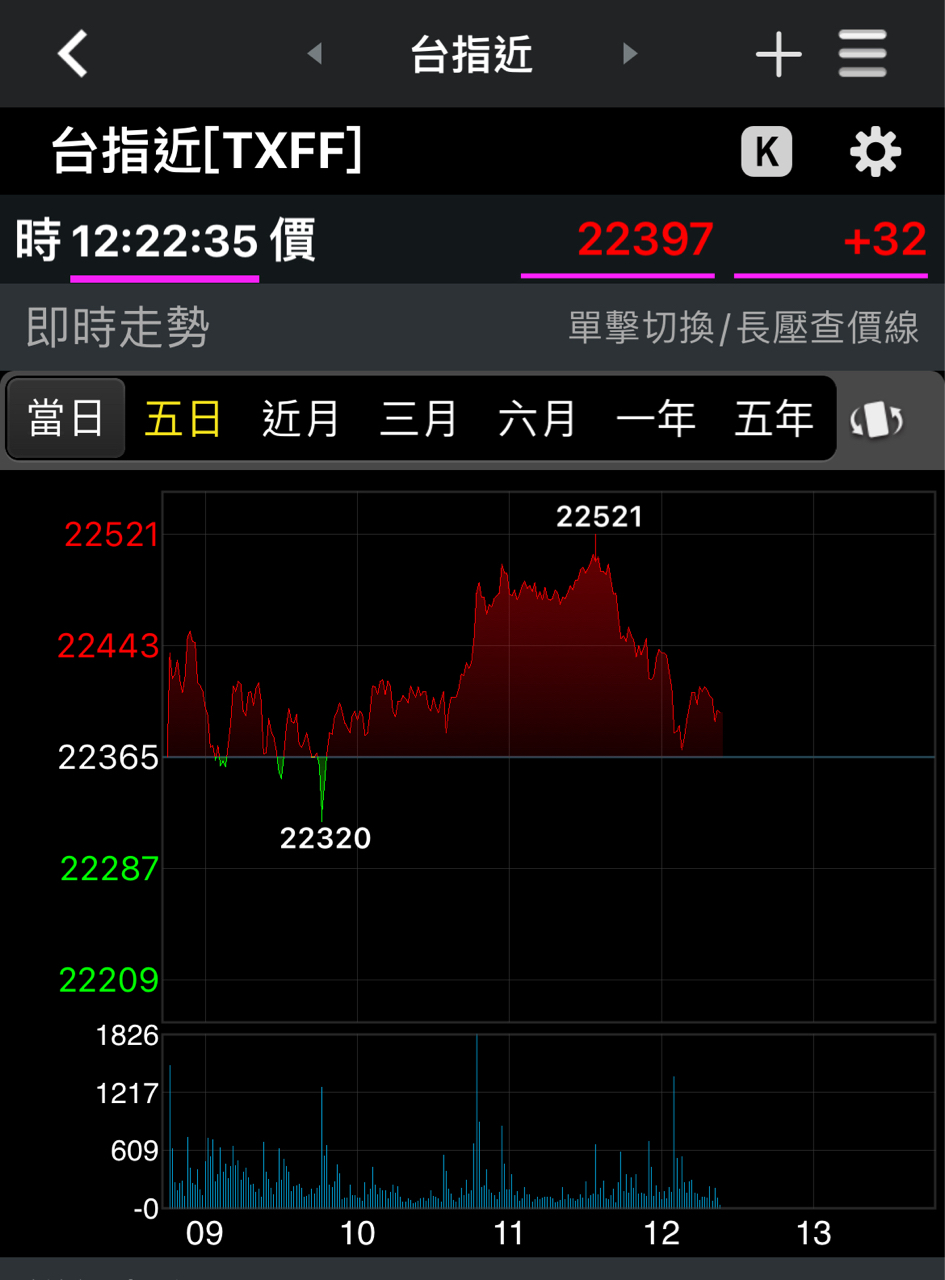Select the 當日 time range
Screen dimensions: 945x1280
66,418
